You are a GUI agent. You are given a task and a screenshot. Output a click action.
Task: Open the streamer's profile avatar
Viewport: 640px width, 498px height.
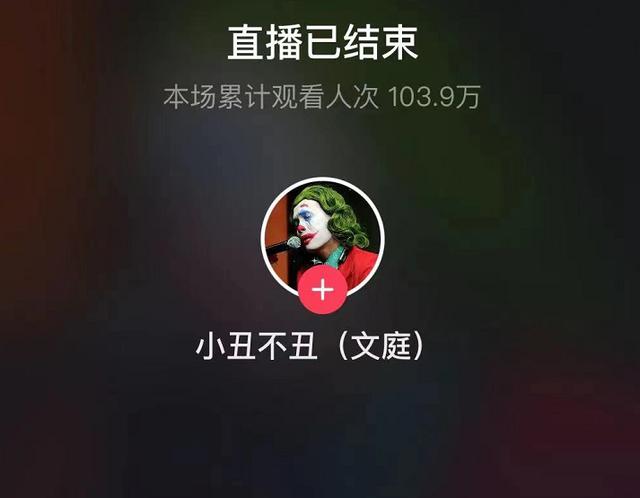(x=320, y=232)
